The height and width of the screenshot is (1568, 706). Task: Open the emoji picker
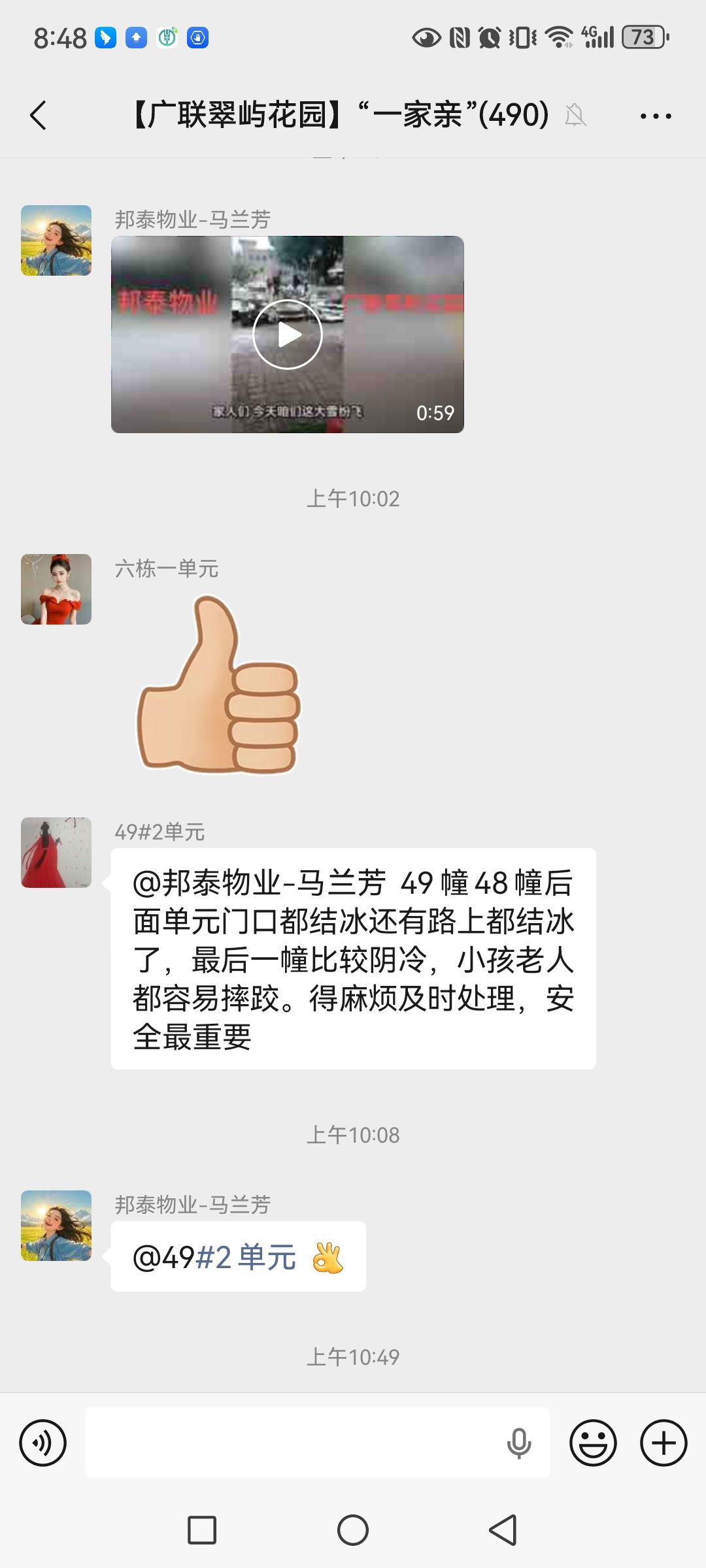coord(593,1443)
